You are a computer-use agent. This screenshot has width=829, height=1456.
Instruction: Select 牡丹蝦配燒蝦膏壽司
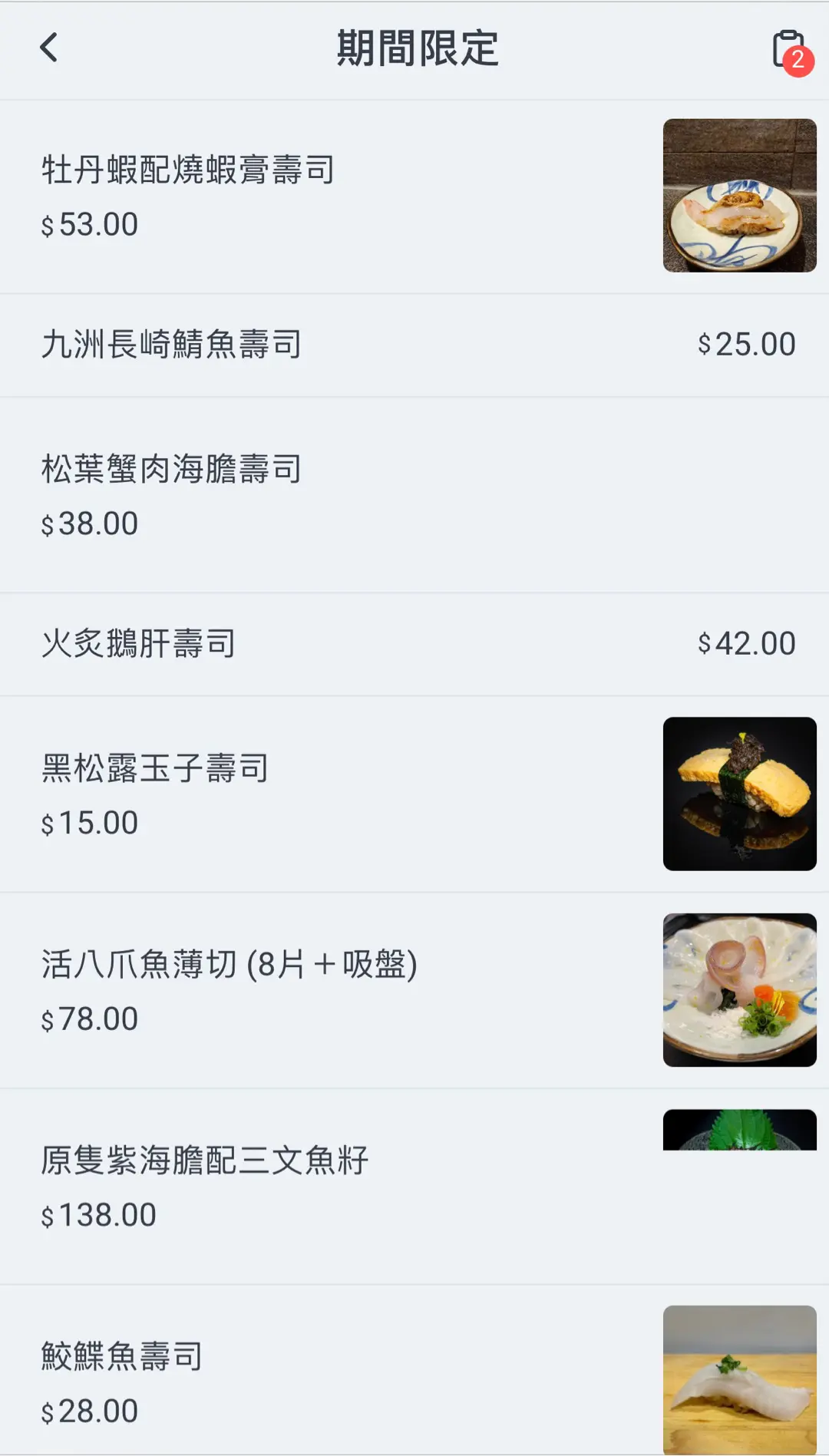tap(188, 170)
